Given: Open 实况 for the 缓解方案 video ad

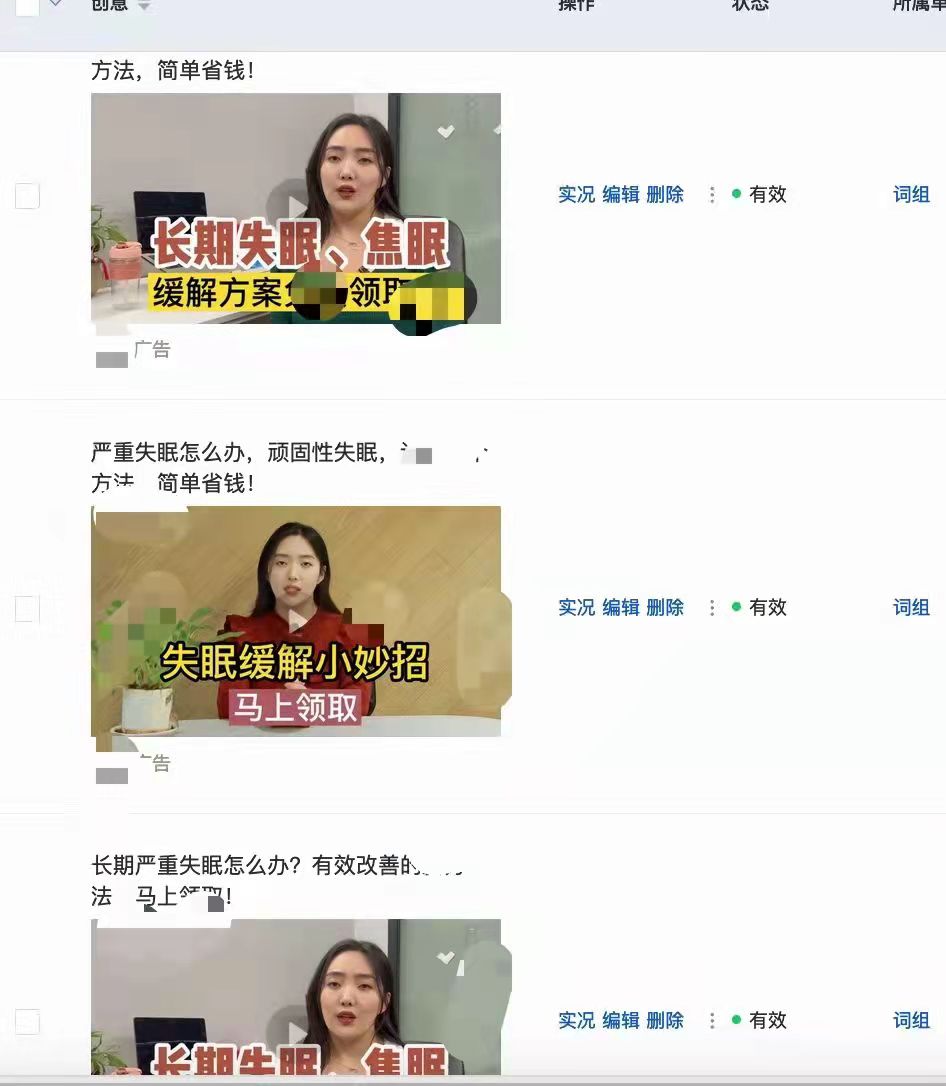Looking at the screenshot, I should coord(576,195).
